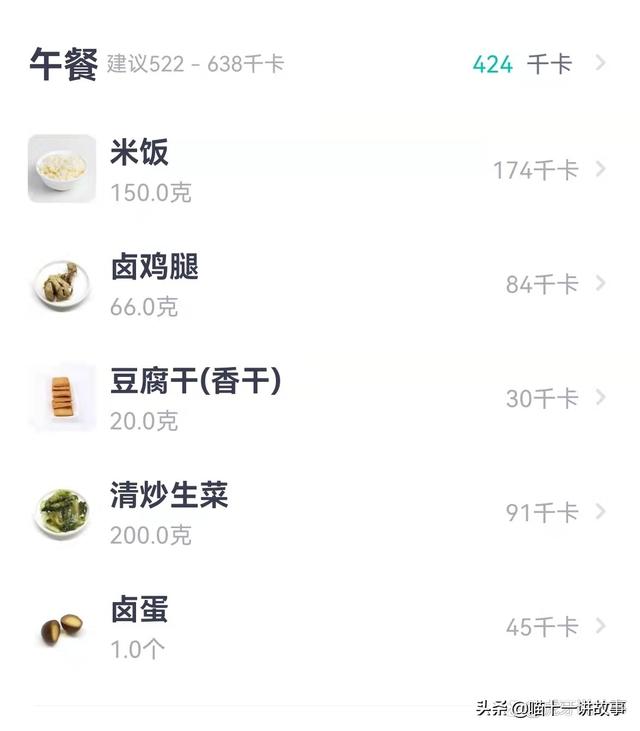Open the 米饭 food entry
Screen dimensions: 640x731
coord(320,169)
